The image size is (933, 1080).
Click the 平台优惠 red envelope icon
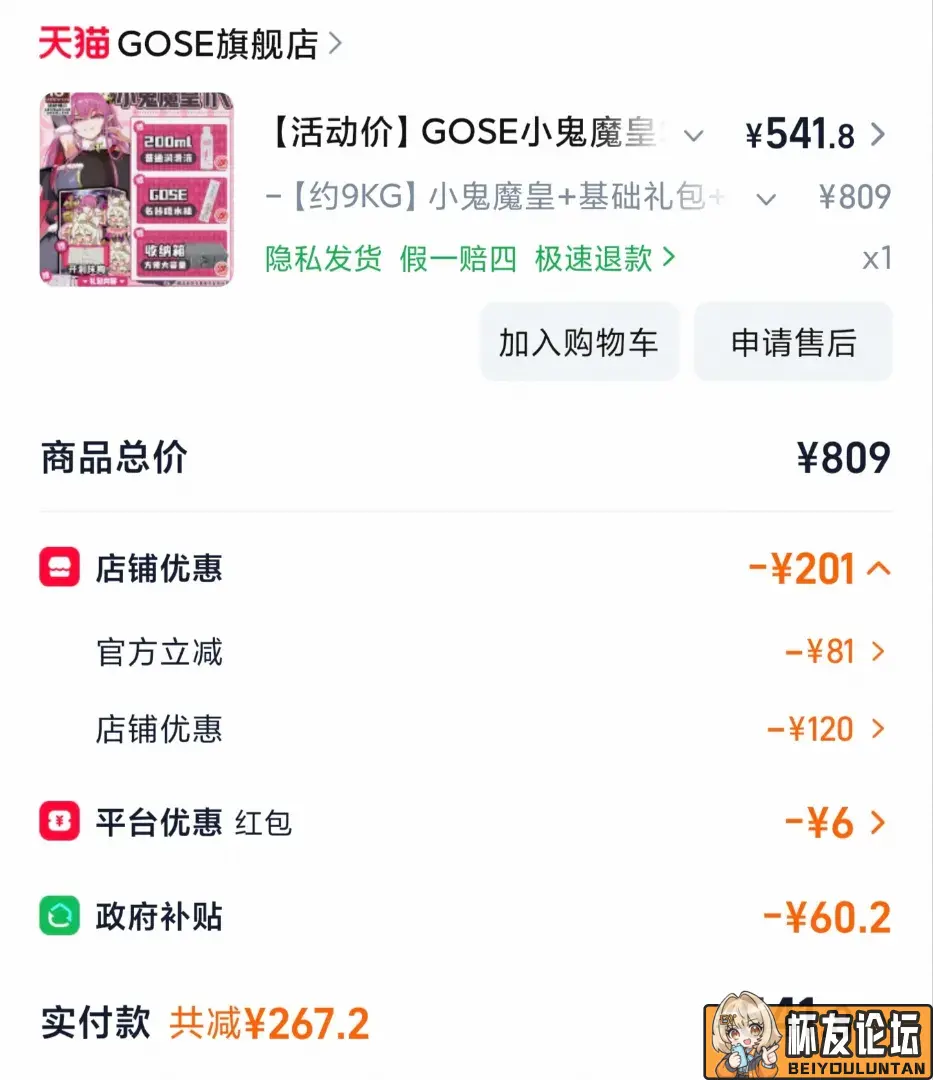coord(62,822)
